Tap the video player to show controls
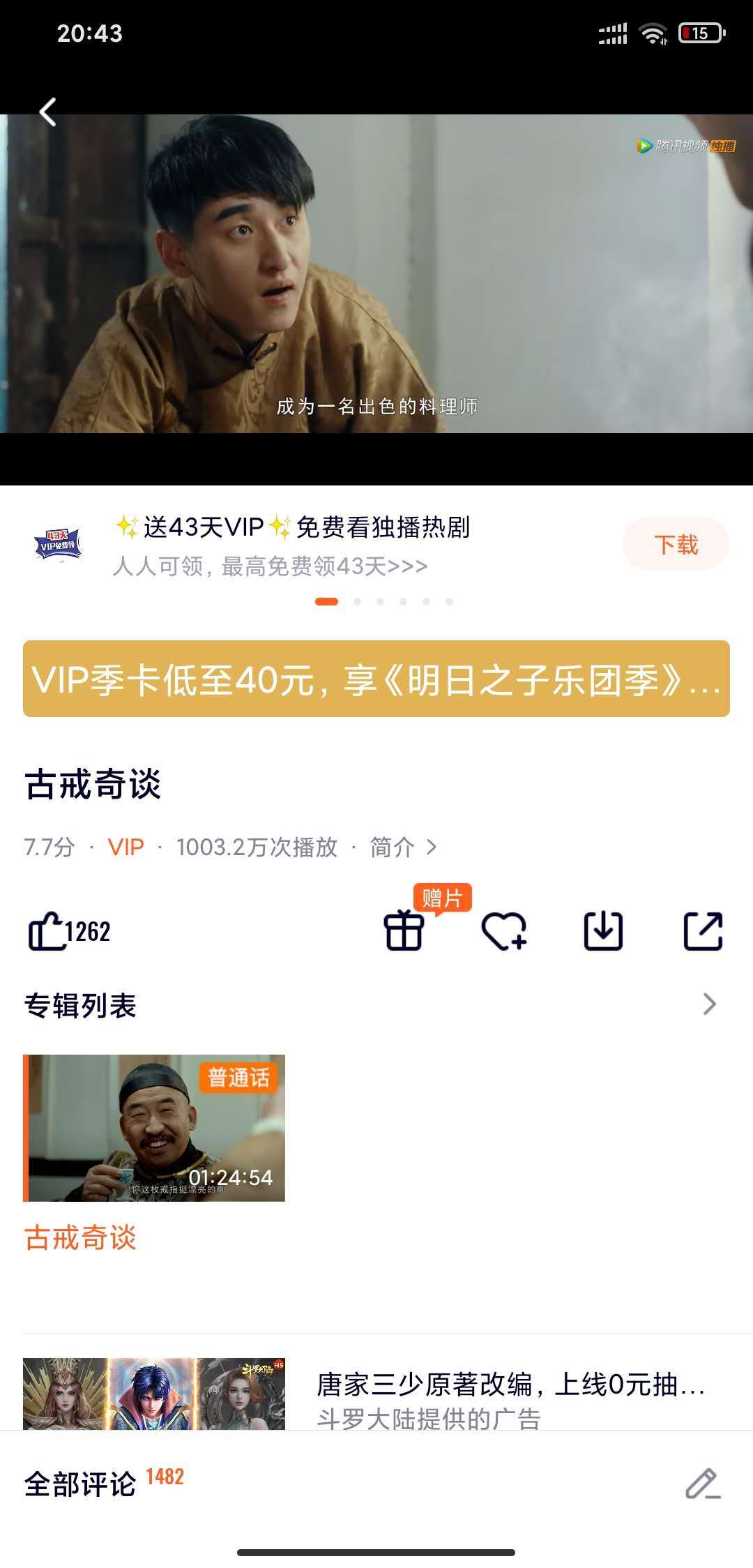753x1568 pixels. [x=376, y=273]
